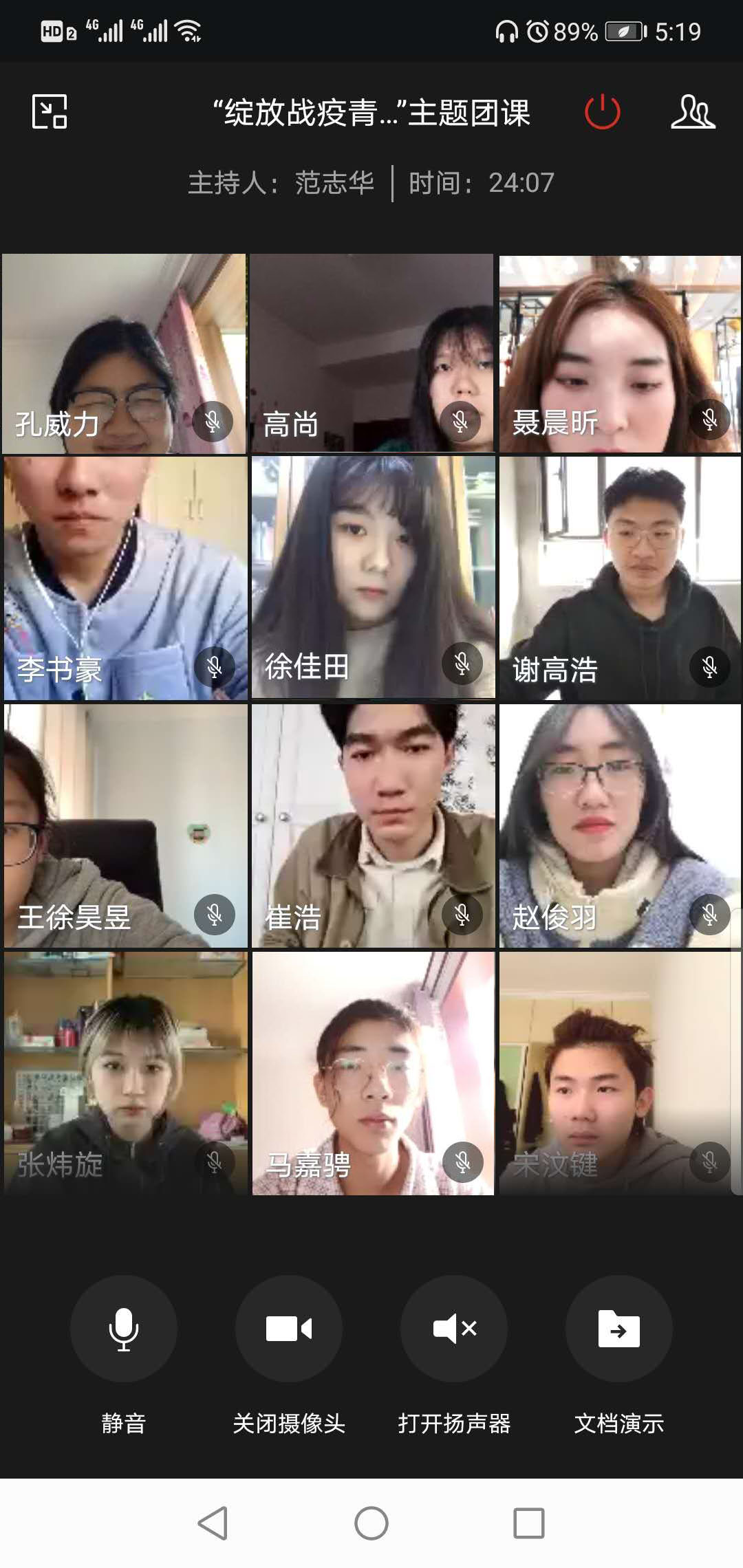
Task: Open 聂晨昕's video tile
Action: [619, 354]
